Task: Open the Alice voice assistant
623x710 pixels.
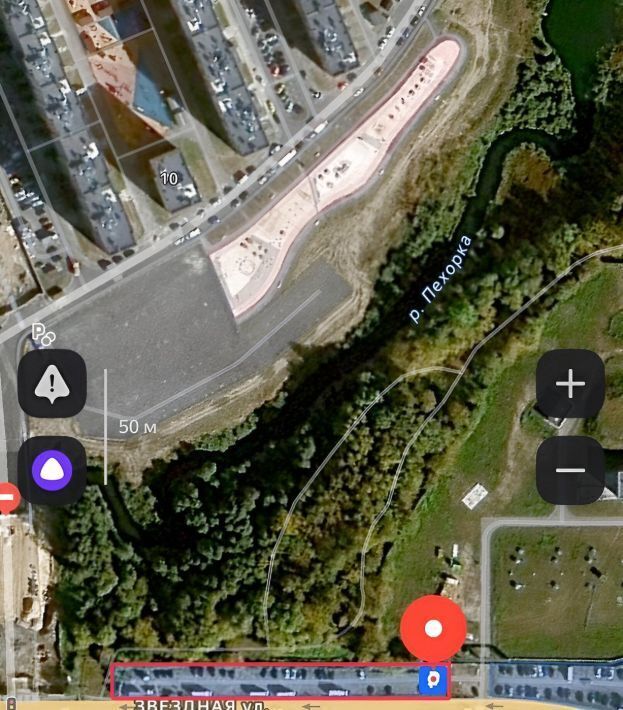Action: pos(52,470)
